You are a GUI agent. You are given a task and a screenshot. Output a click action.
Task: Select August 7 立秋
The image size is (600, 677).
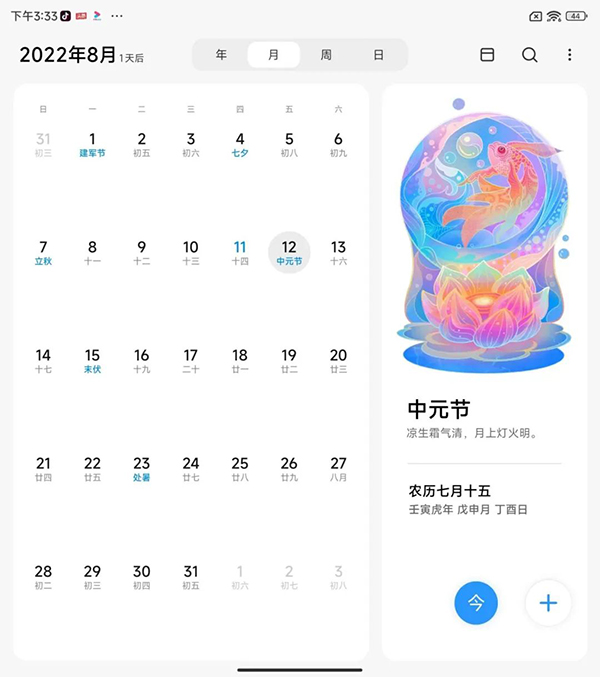(43, 252)
